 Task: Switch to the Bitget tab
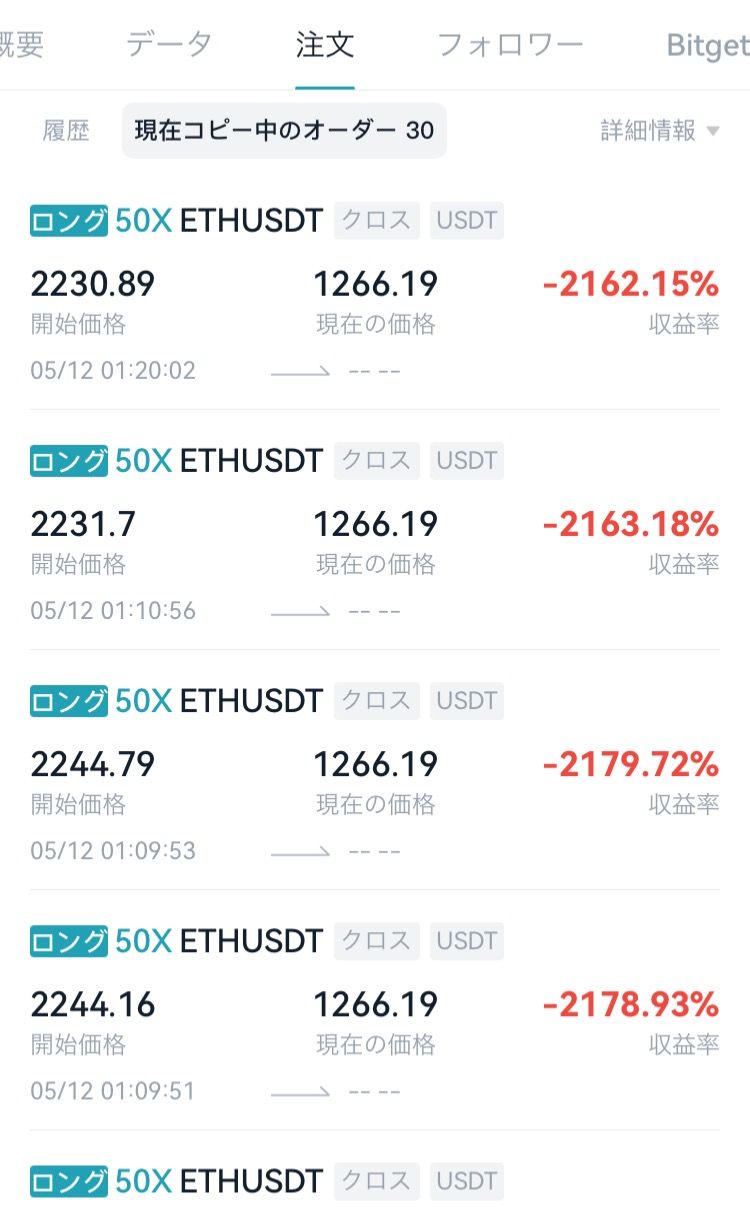[x=708, y=45]
